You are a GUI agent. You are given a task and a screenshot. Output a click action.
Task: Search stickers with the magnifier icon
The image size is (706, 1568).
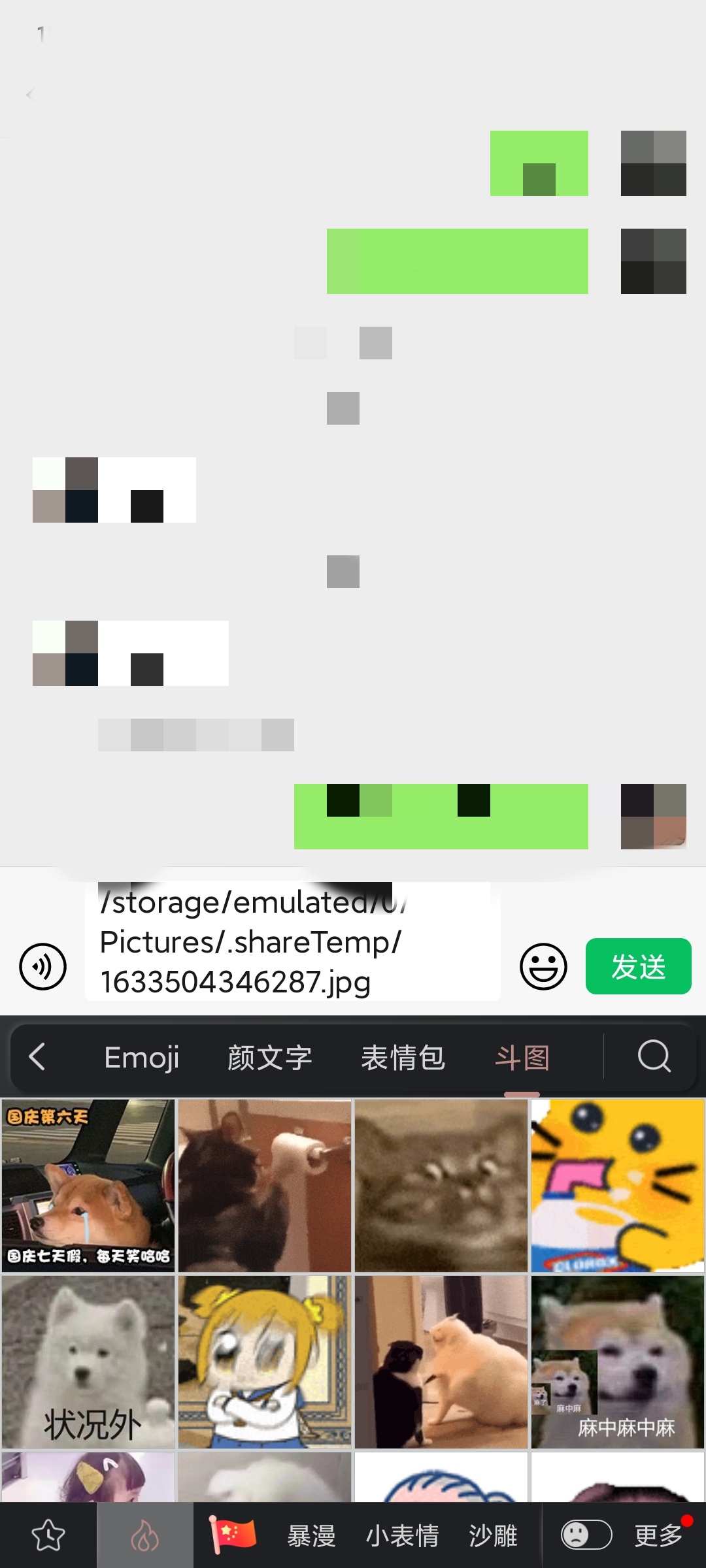(x=654, y=1056)
